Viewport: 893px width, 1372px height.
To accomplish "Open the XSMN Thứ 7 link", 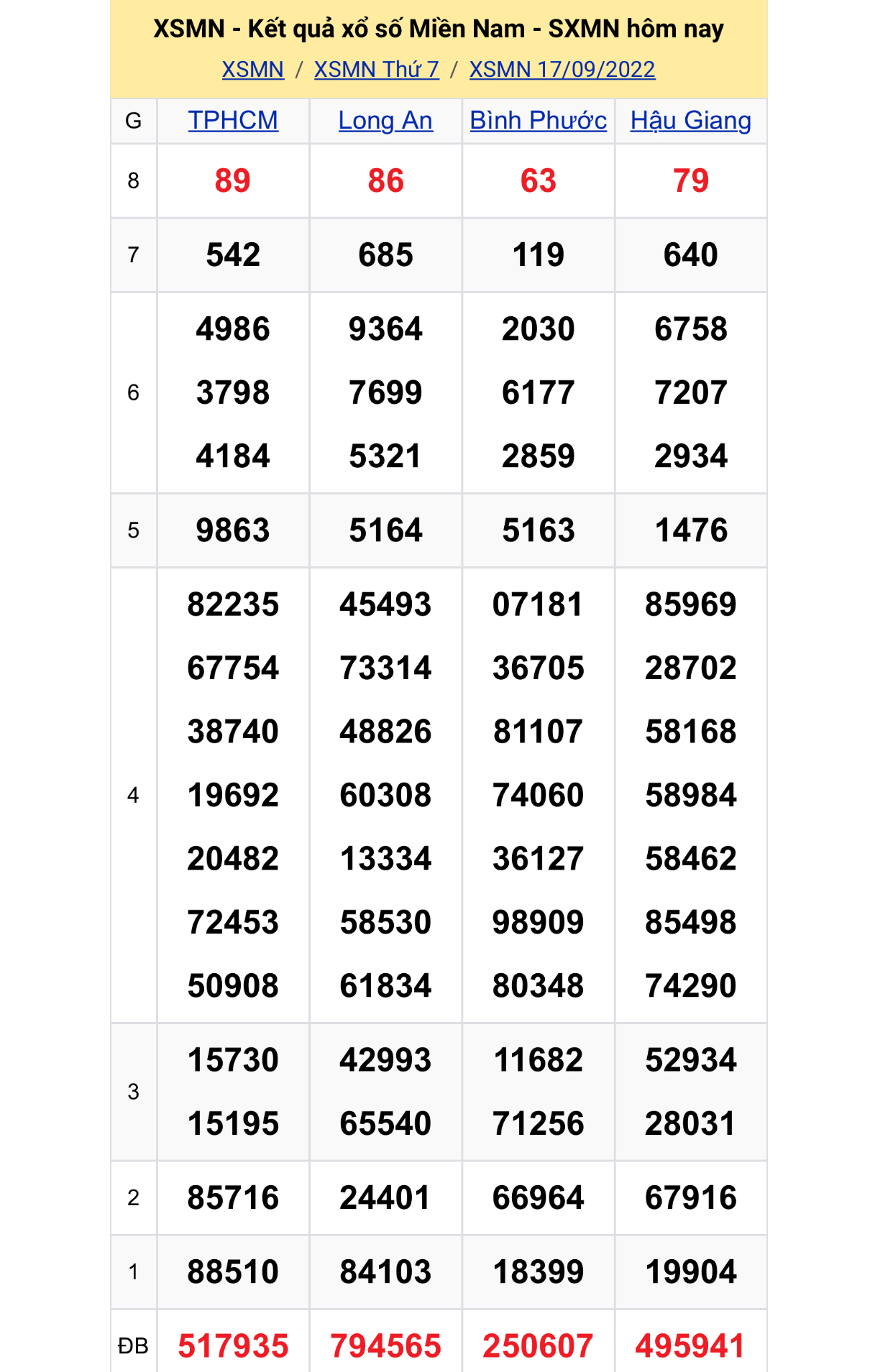I will (376, 70).
